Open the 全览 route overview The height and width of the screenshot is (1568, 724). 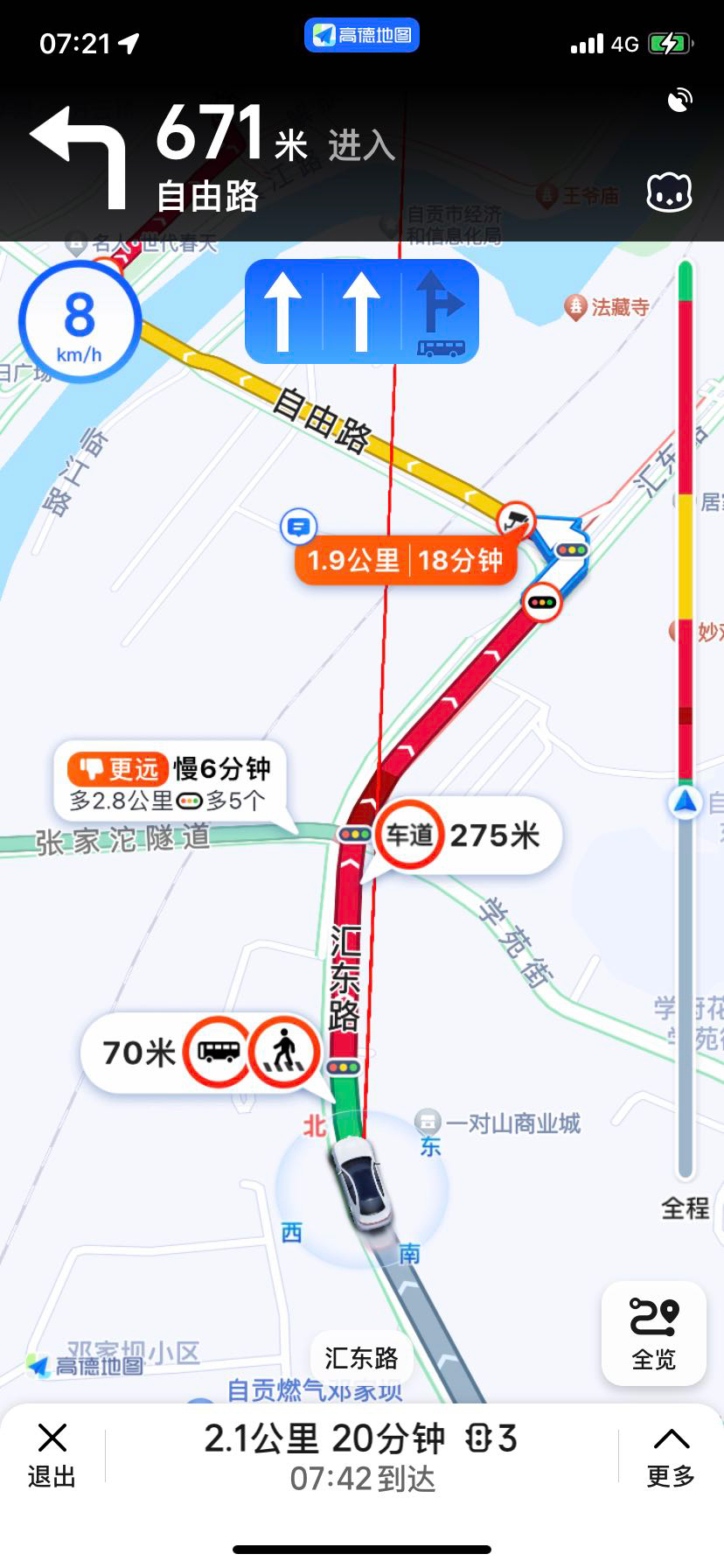653,1333
